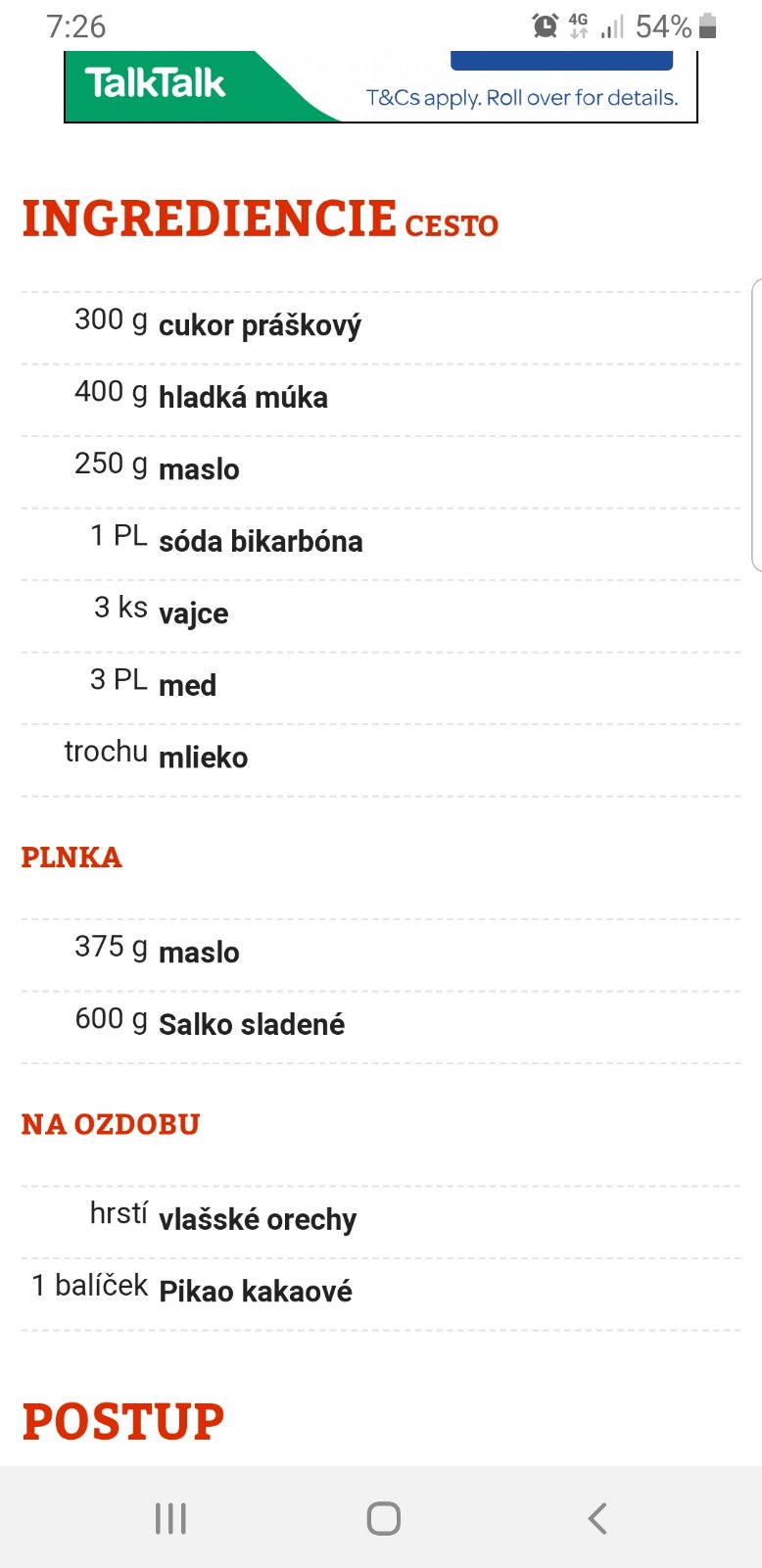Open the TalkTalk advertisement banner
This screenshot has height=1568, width=762.
380,87
